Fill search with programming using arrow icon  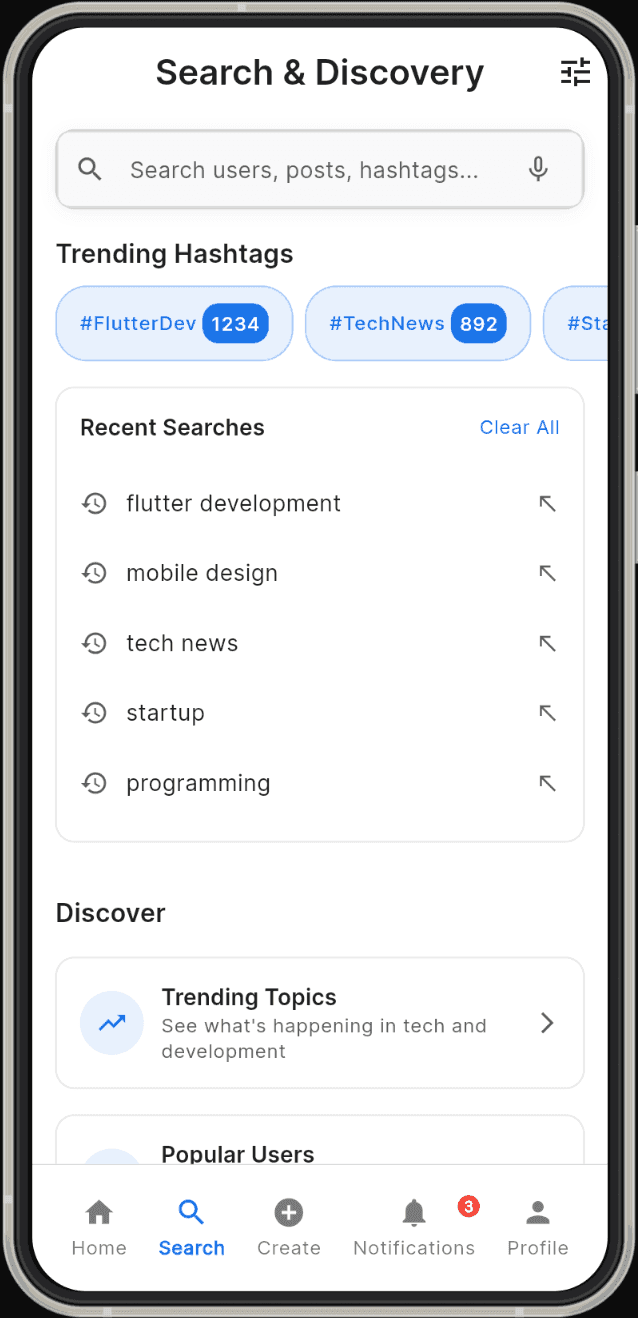tap(547, 783)
